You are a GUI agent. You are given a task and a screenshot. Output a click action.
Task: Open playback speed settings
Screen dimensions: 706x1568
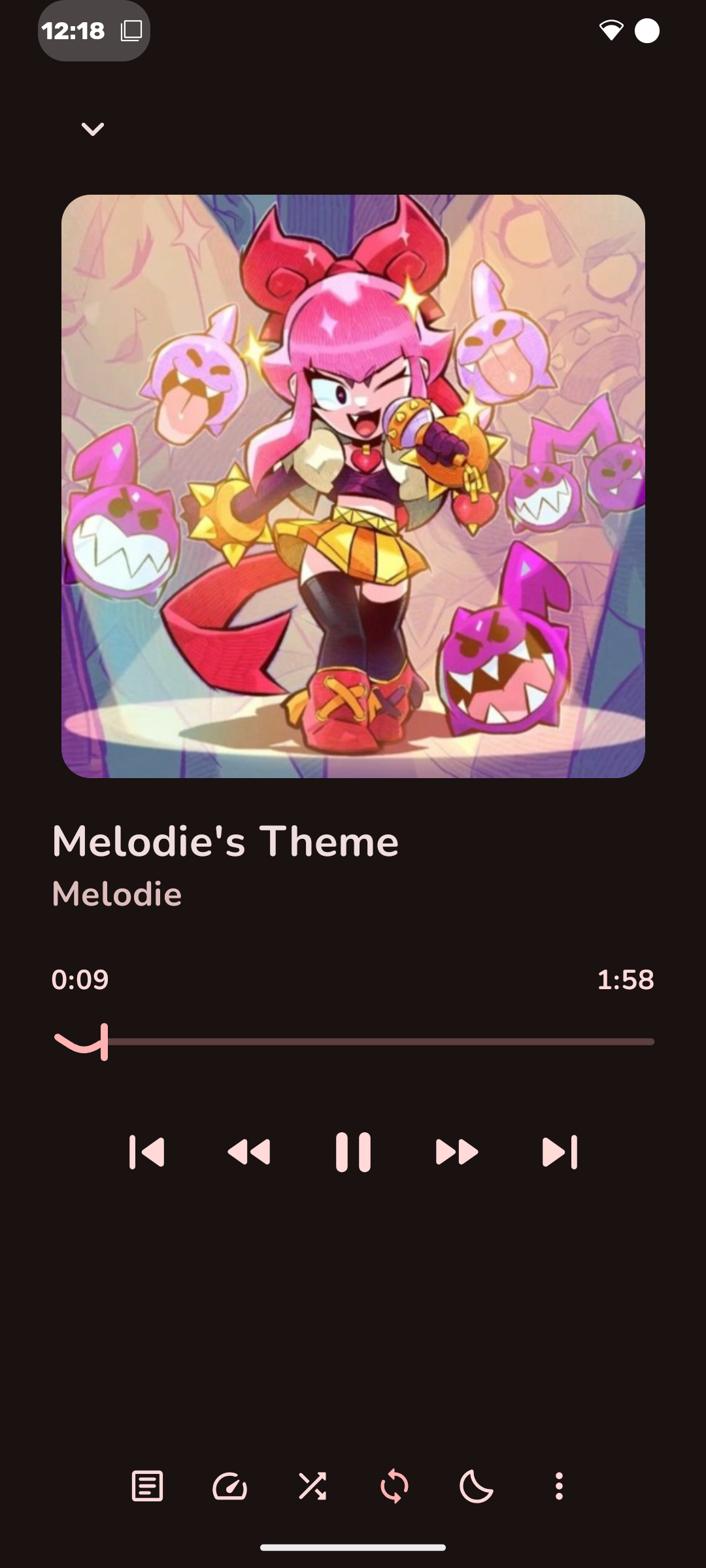[229, 1486]
